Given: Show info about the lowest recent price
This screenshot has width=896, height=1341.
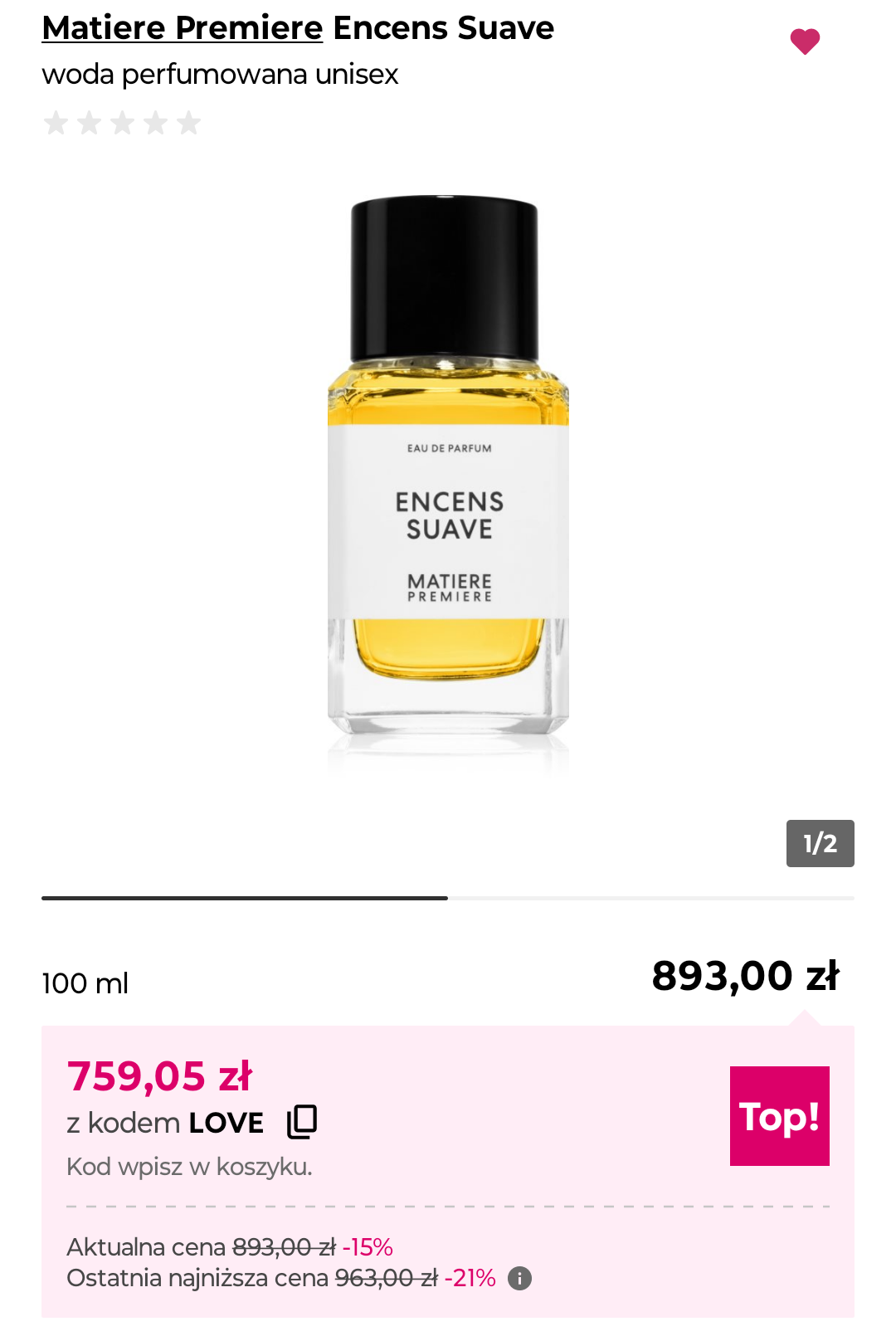Looking at the screenshot, I should [519, 1279].
